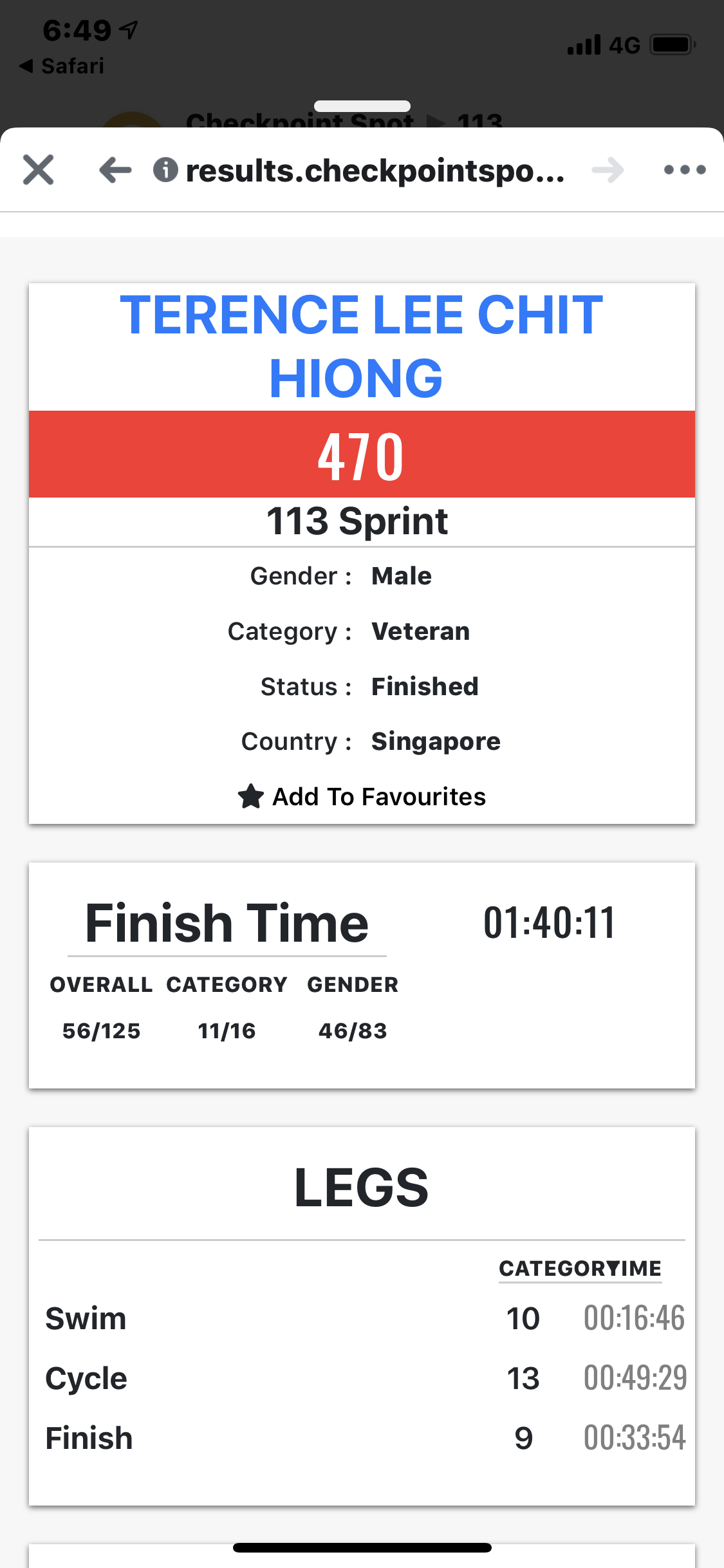View the page info icon
The height and width of the screenshot is (1568, 724).
click(165, 170)
